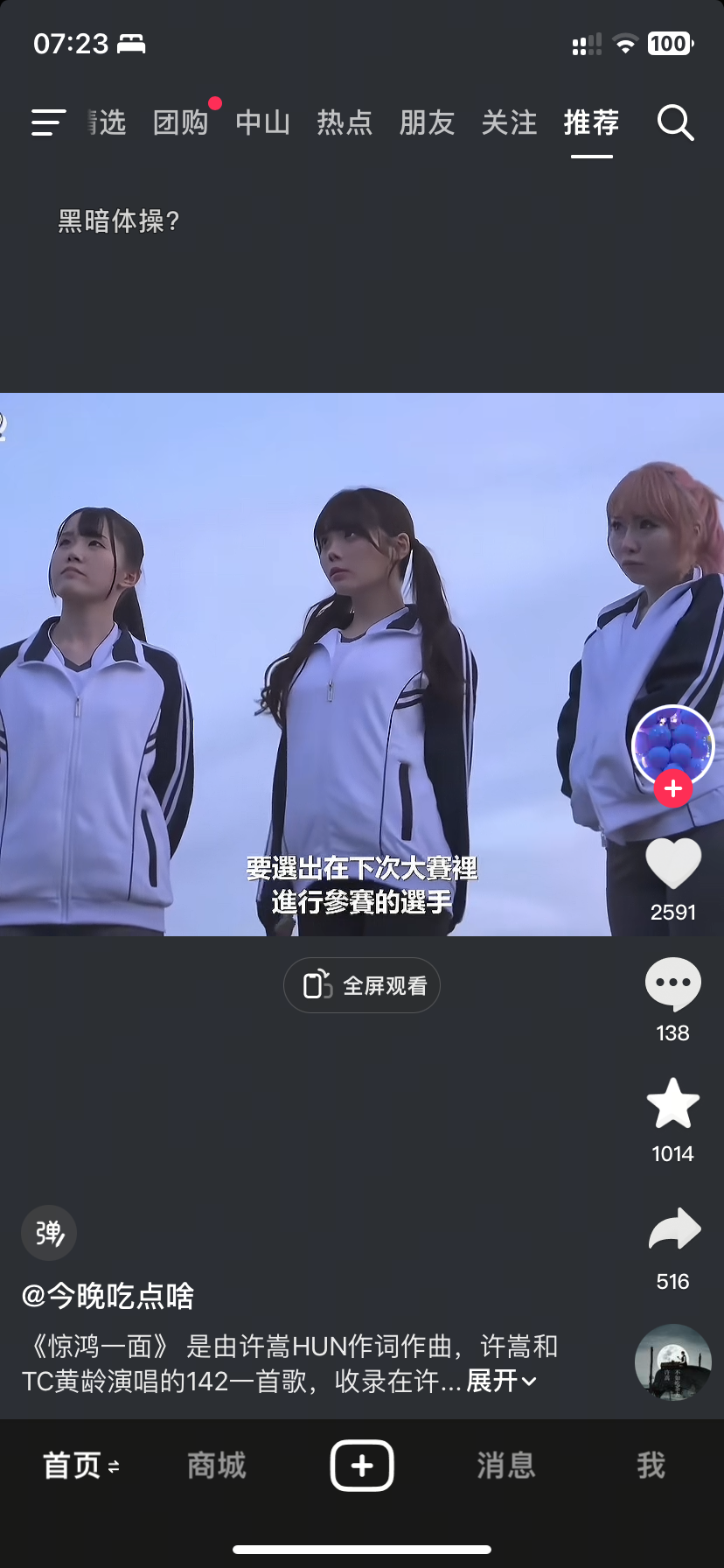Go to the 商城 tab
Viewport: 724px width, 1568px height.
(x=217, y=1465)
